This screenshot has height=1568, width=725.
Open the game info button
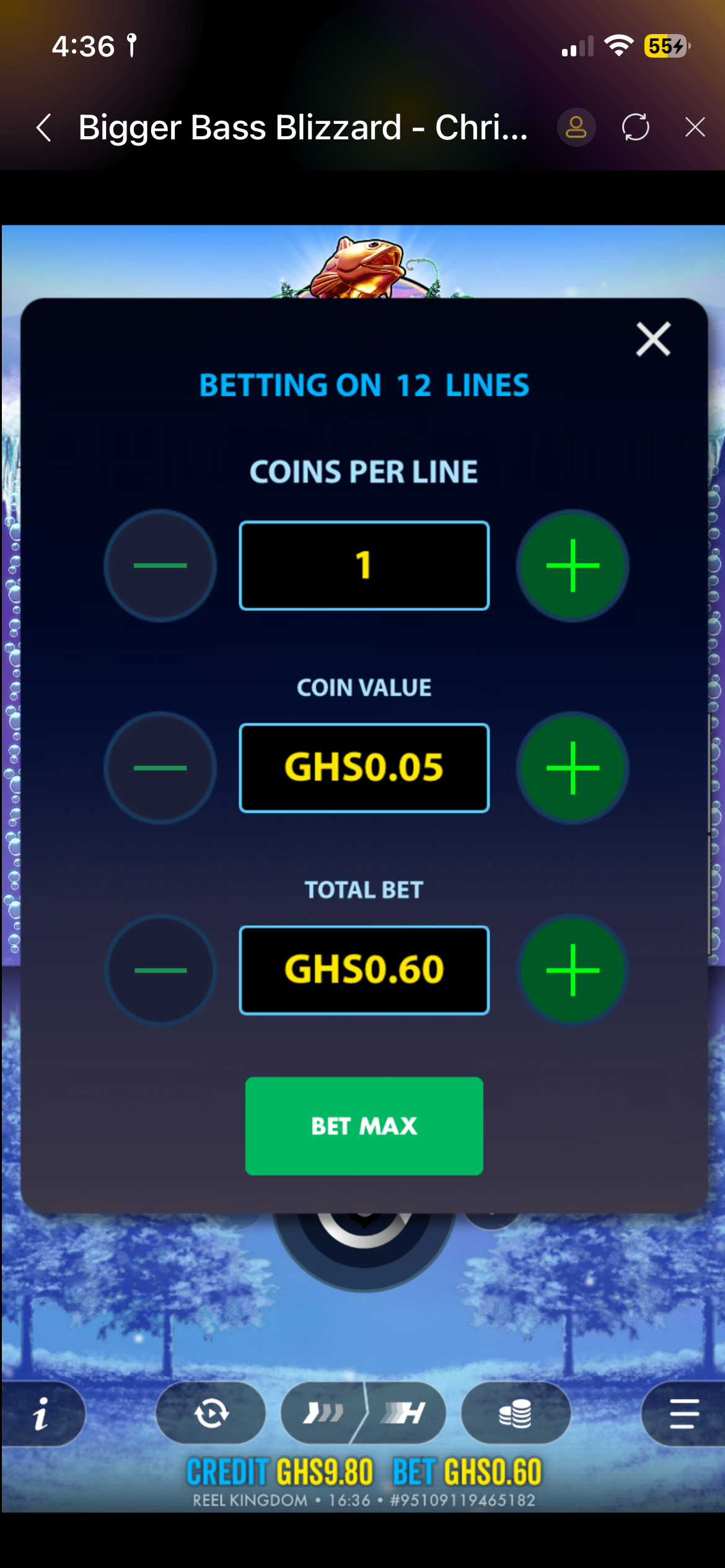(41, 1414)
